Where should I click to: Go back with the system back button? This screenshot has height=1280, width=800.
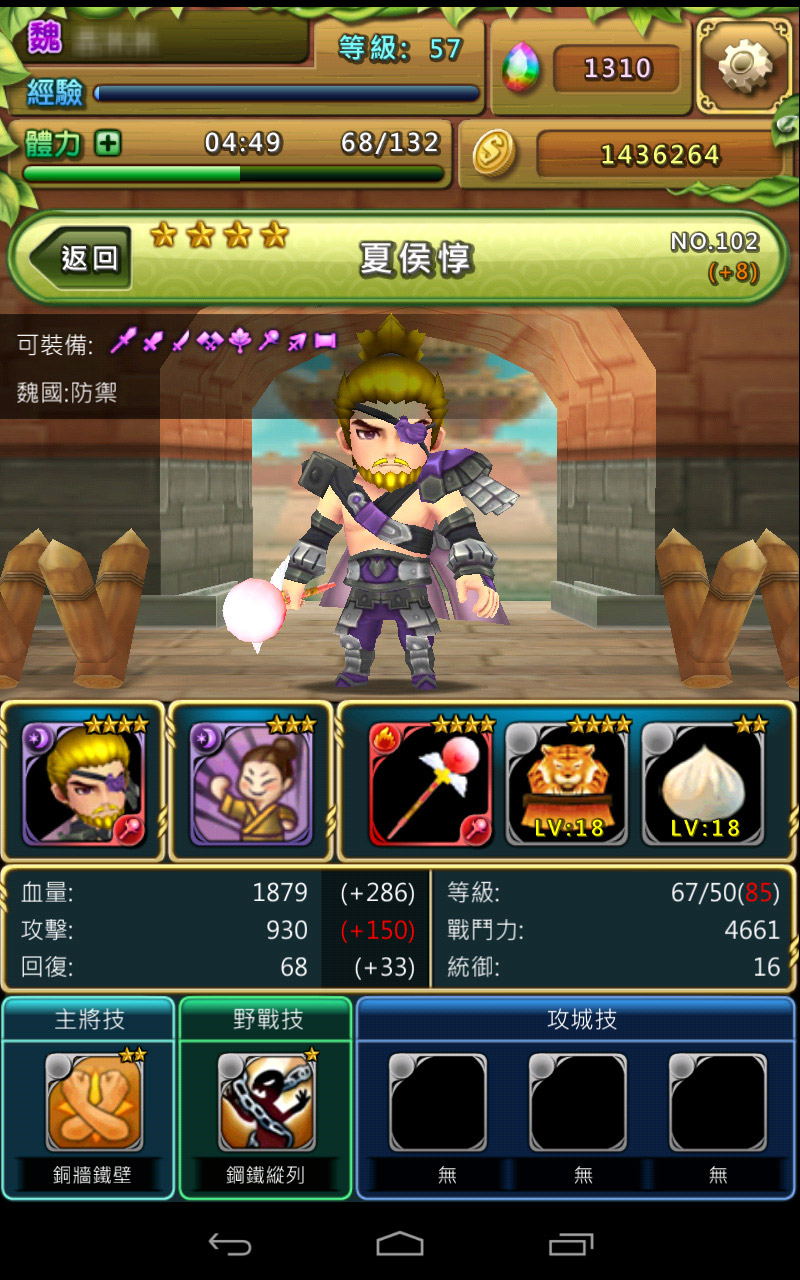pos(229,1243)
